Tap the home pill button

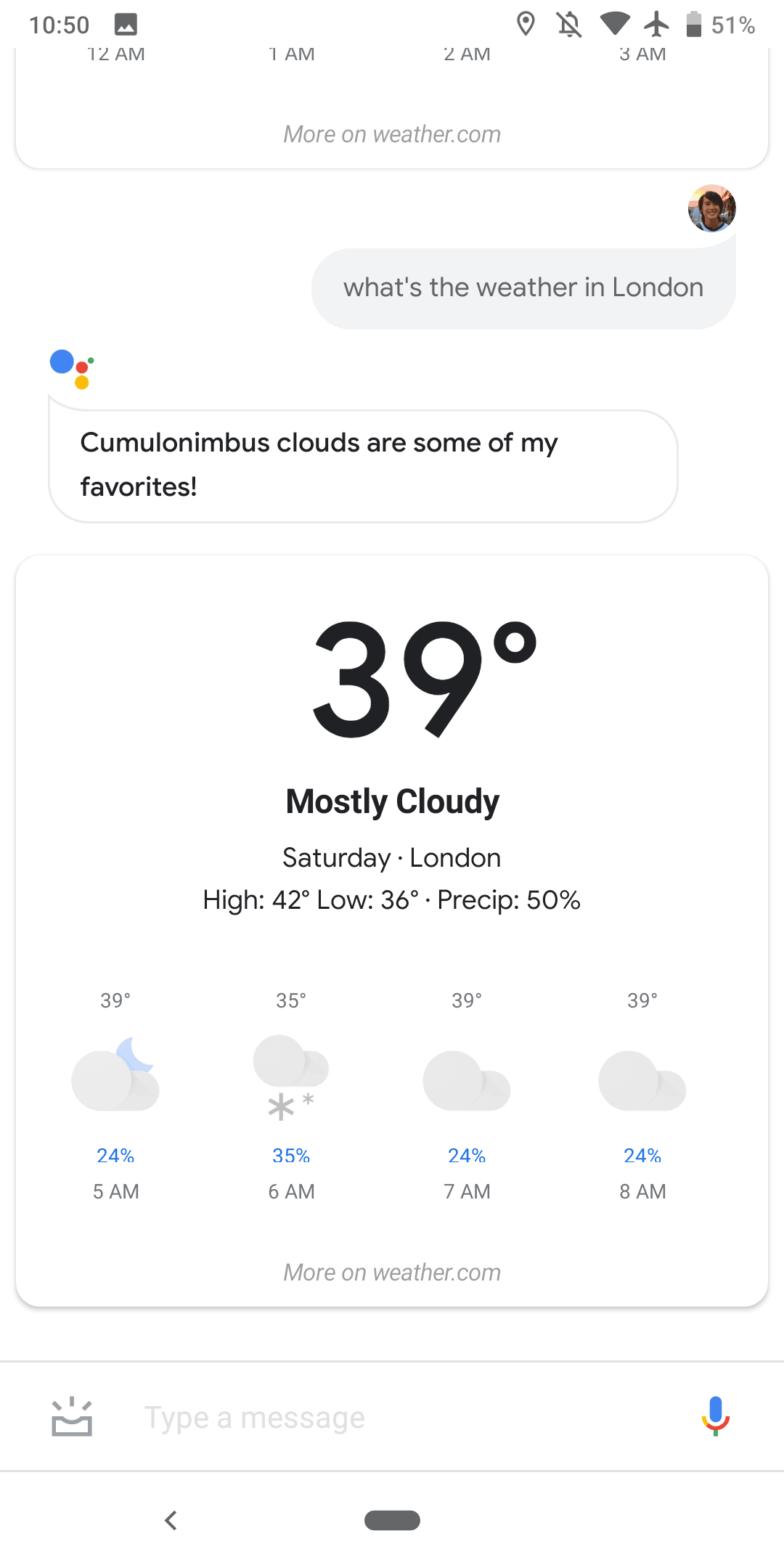point(392,1520)
